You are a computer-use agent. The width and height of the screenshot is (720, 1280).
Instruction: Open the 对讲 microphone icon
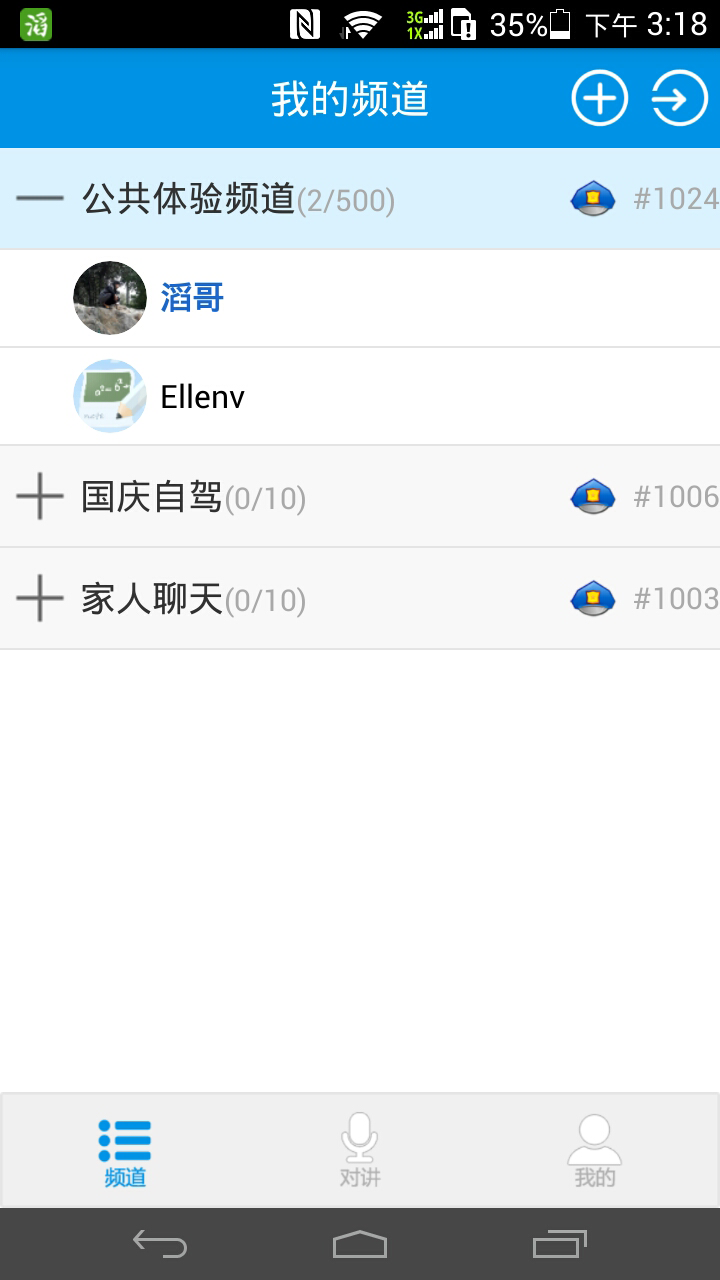click(x=359, y=1140)
